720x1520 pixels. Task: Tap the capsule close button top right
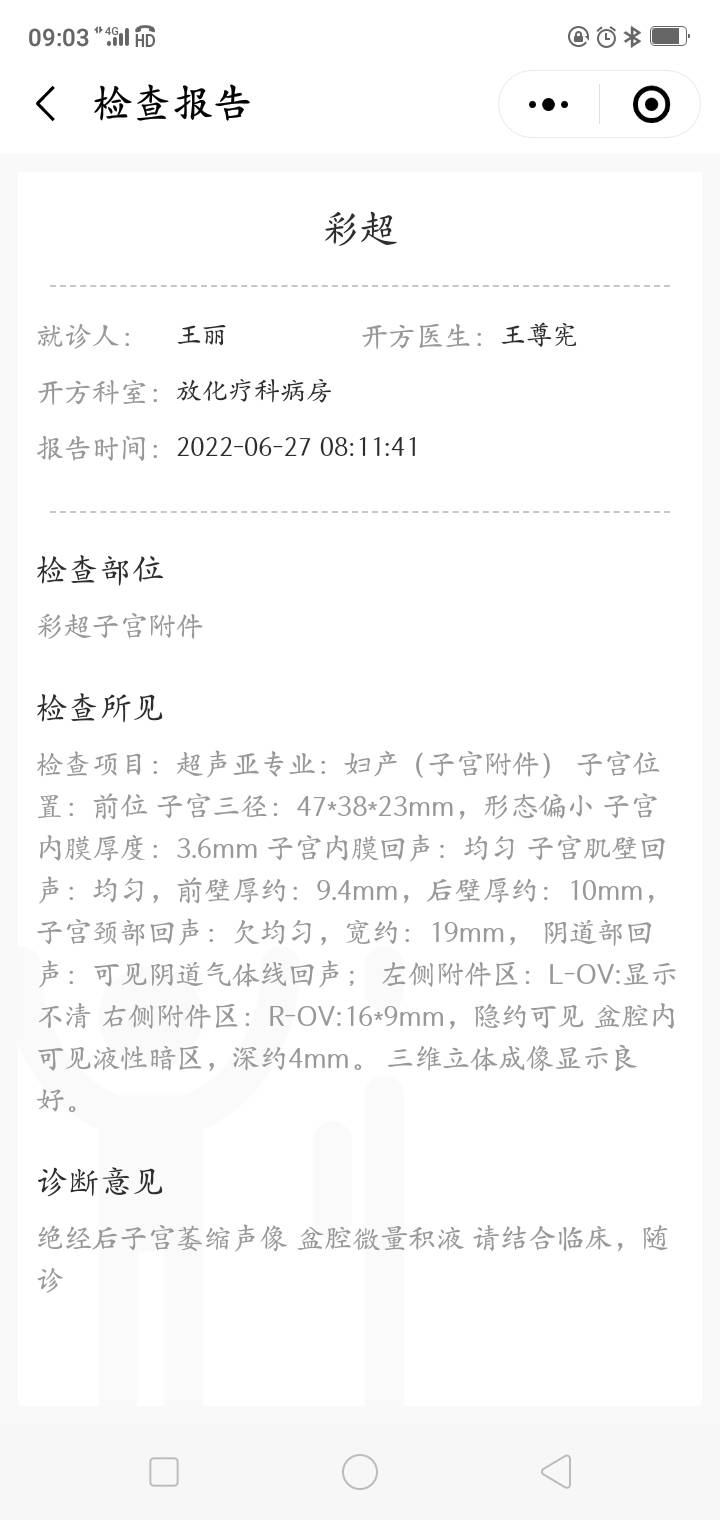[649, 104]
